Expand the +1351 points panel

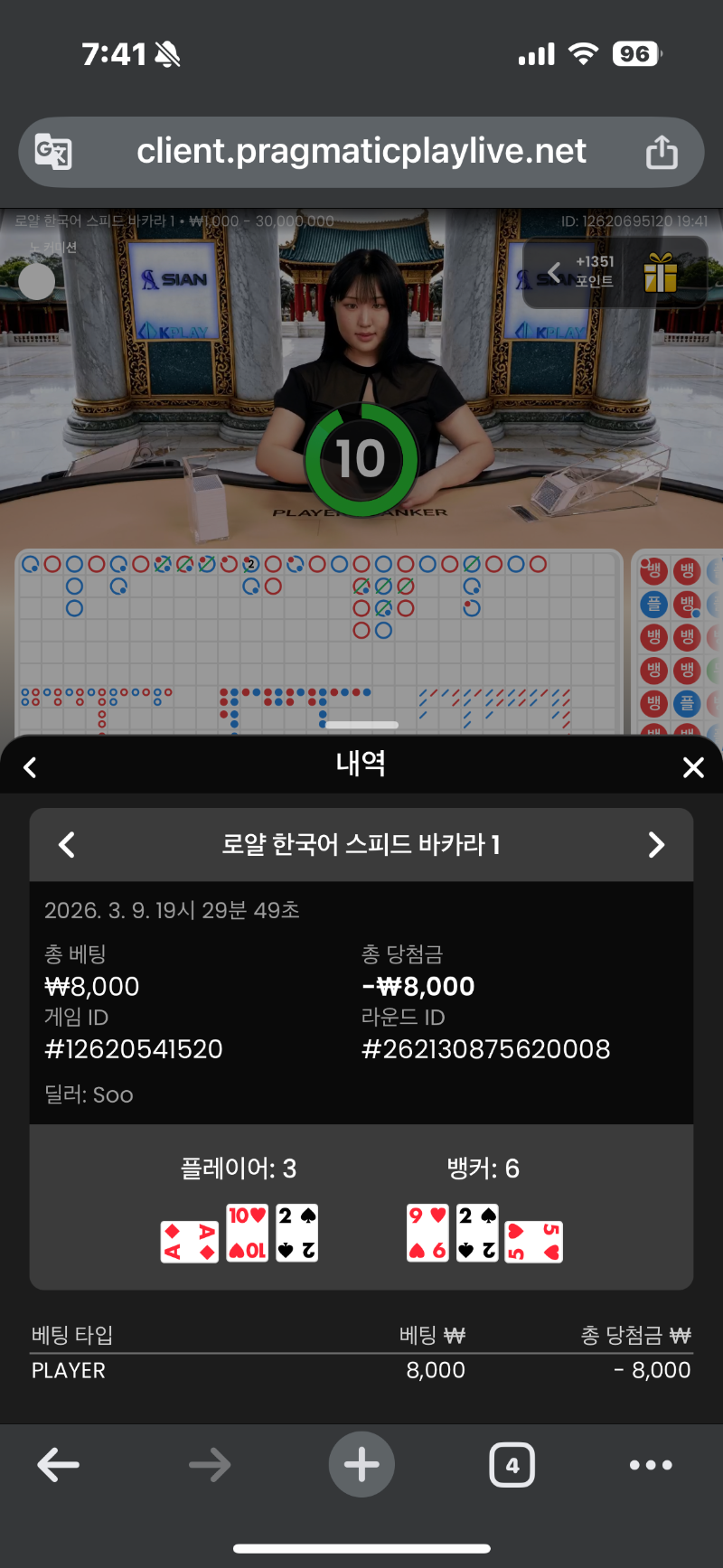coord(555,270)
